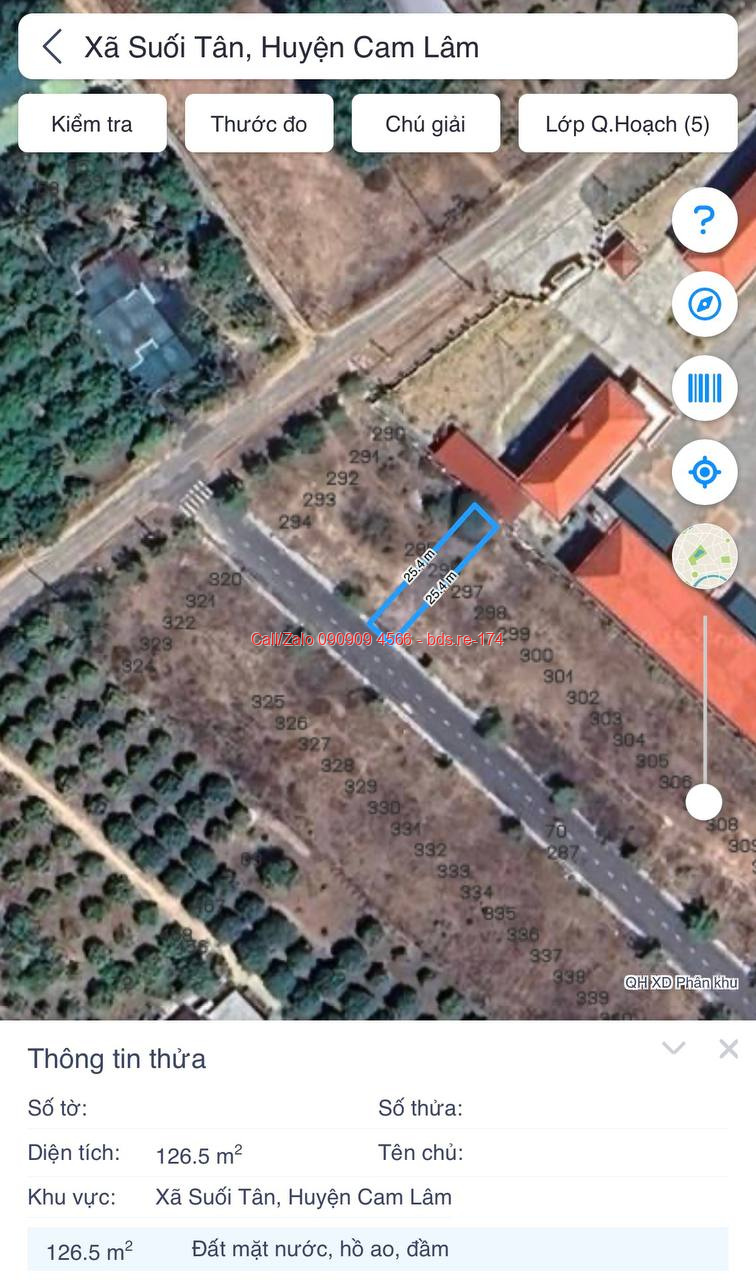
Task: Go back using the arrow icon
Action: pos(53,46)
